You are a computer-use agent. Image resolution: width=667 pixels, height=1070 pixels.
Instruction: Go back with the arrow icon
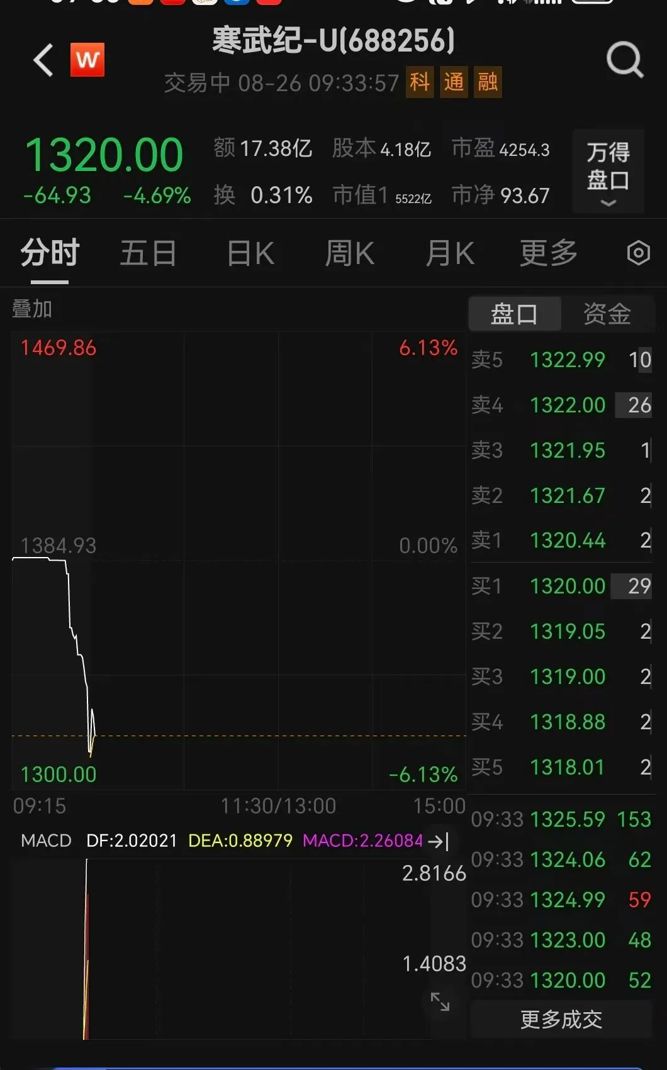(x=44, y=60)
